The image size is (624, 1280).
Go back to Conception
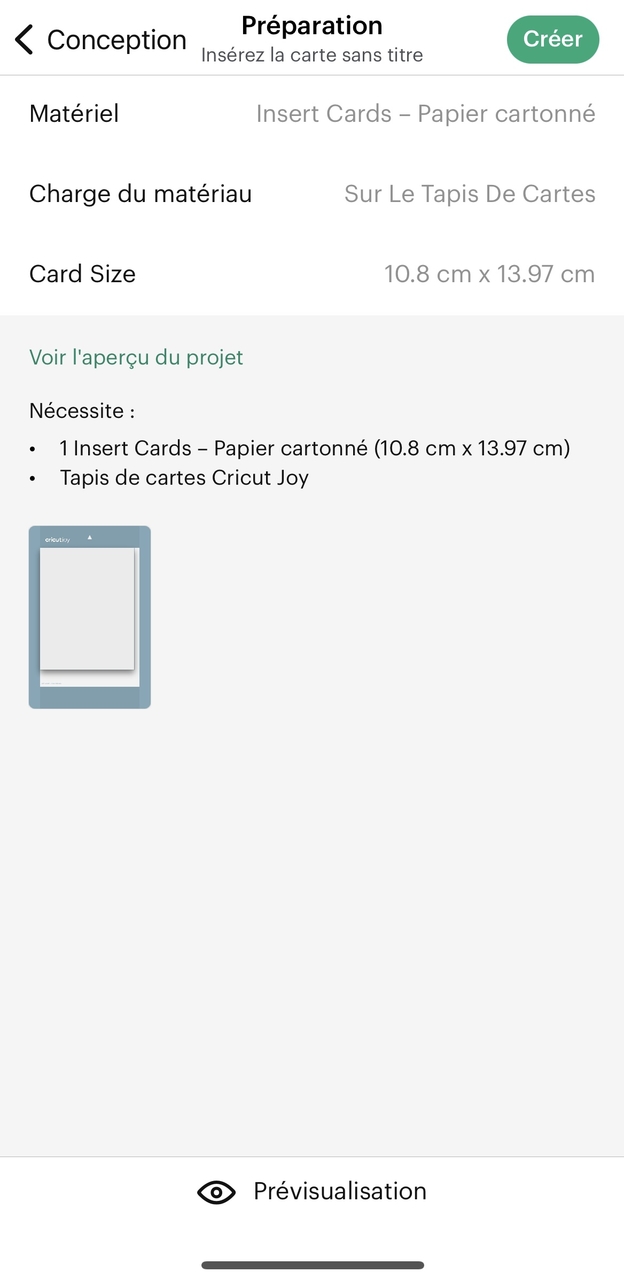[x=100, y=40]
